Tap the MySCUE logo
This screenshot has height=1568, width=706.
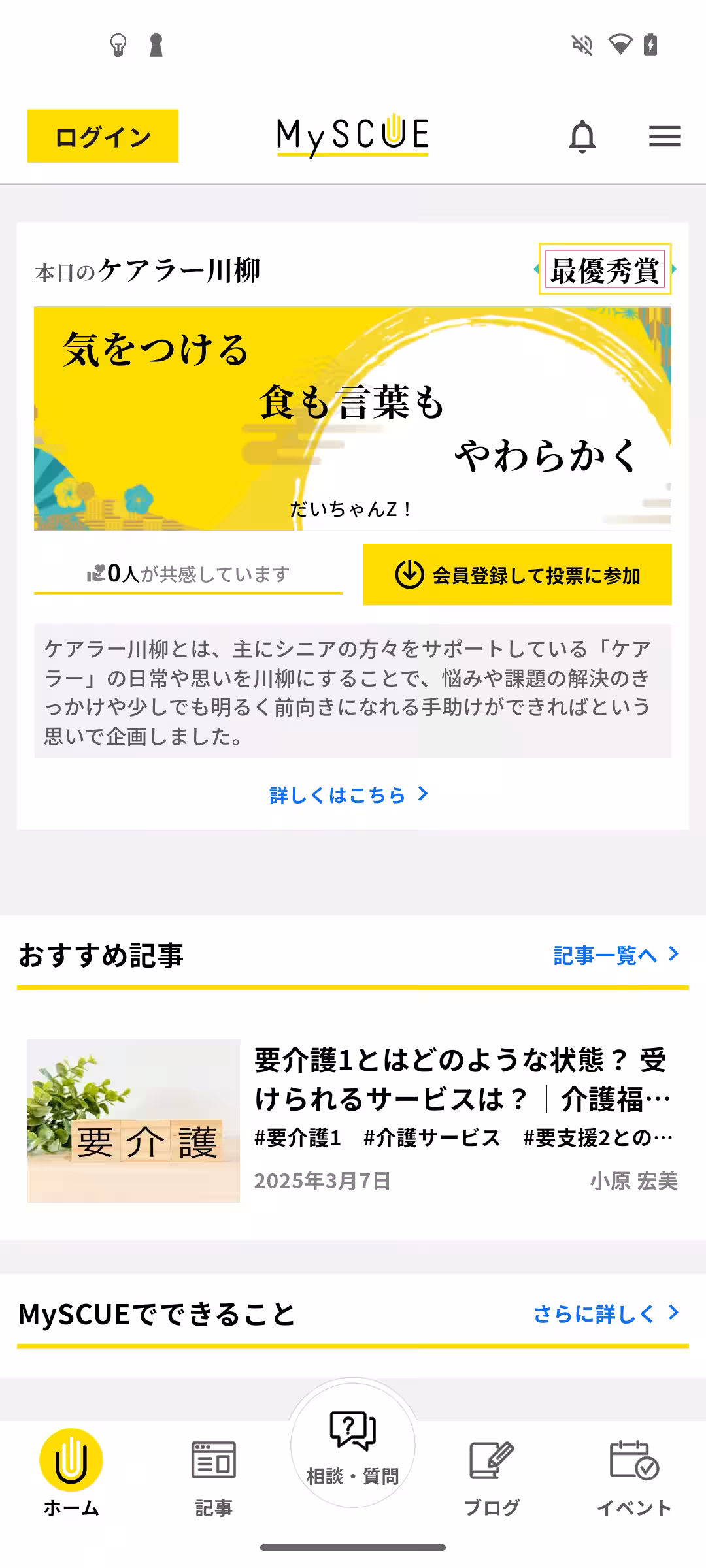(x=352, y=135)
